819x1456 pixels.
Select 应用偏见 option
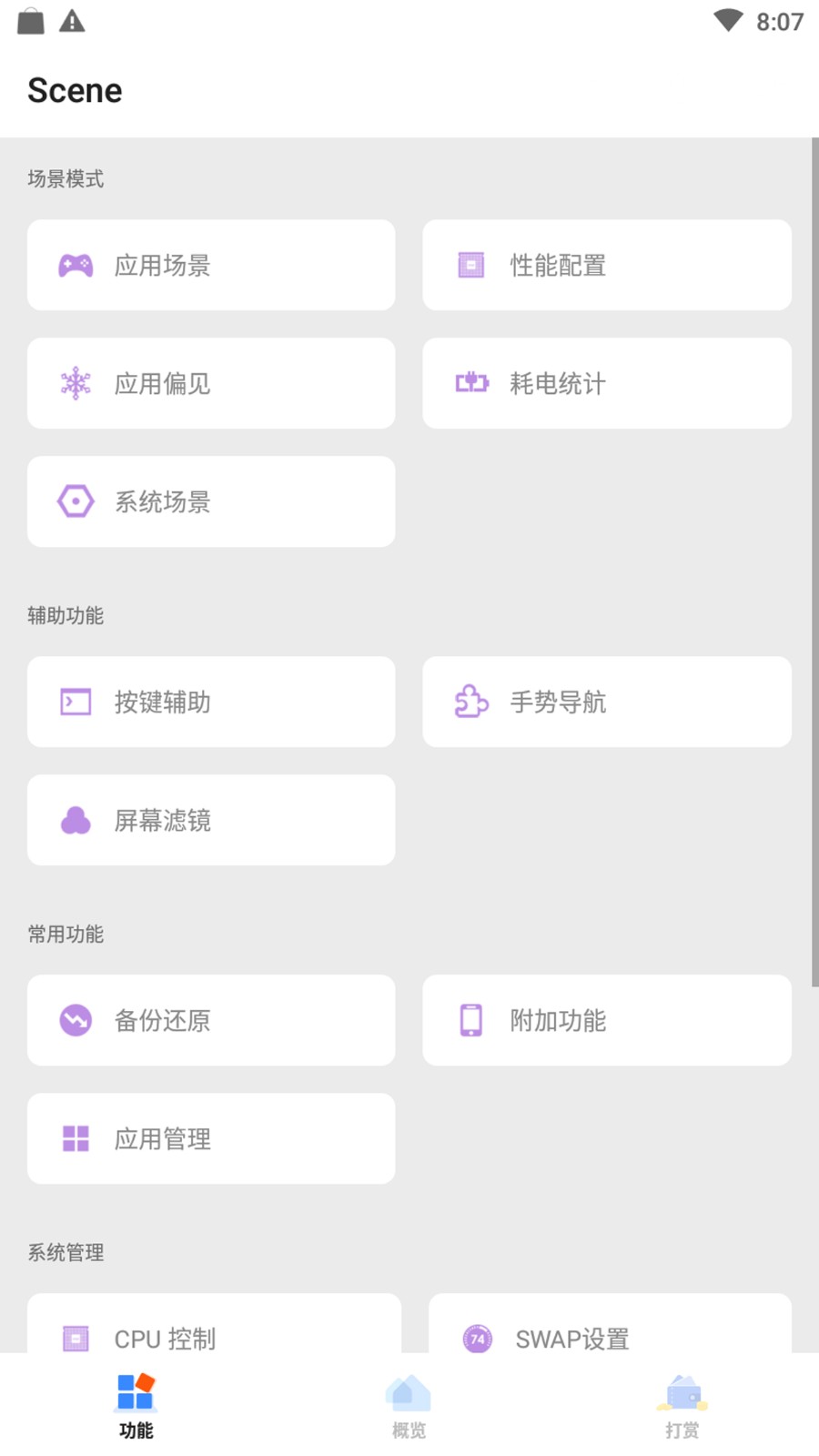[211, 383]
